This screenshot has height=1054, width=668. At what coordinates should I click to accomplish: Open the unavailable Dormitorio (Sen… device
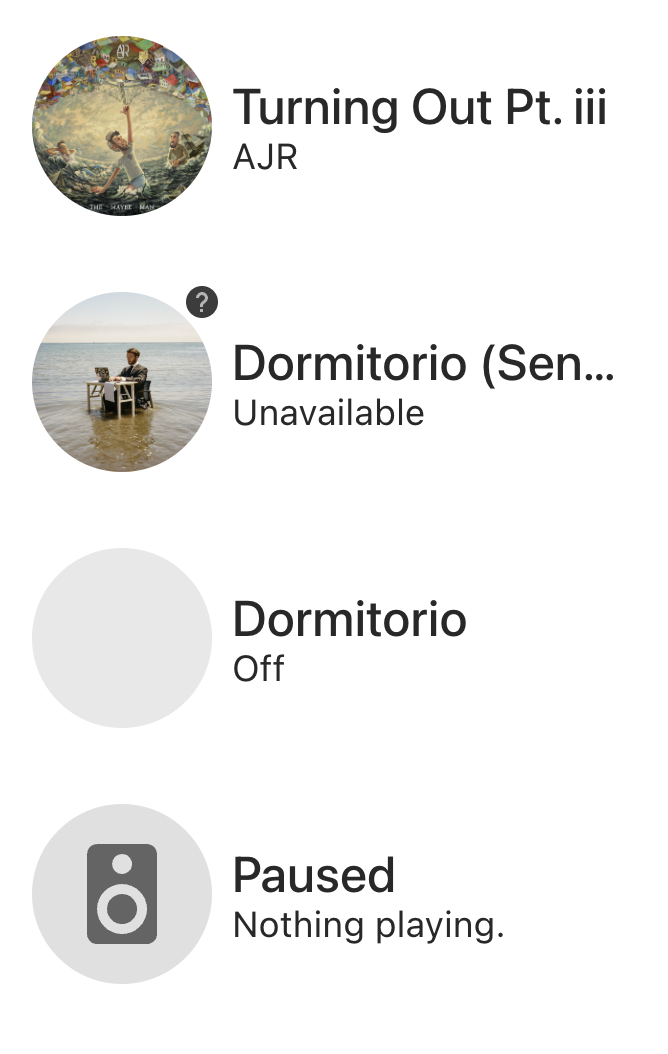tap(420, 383)
